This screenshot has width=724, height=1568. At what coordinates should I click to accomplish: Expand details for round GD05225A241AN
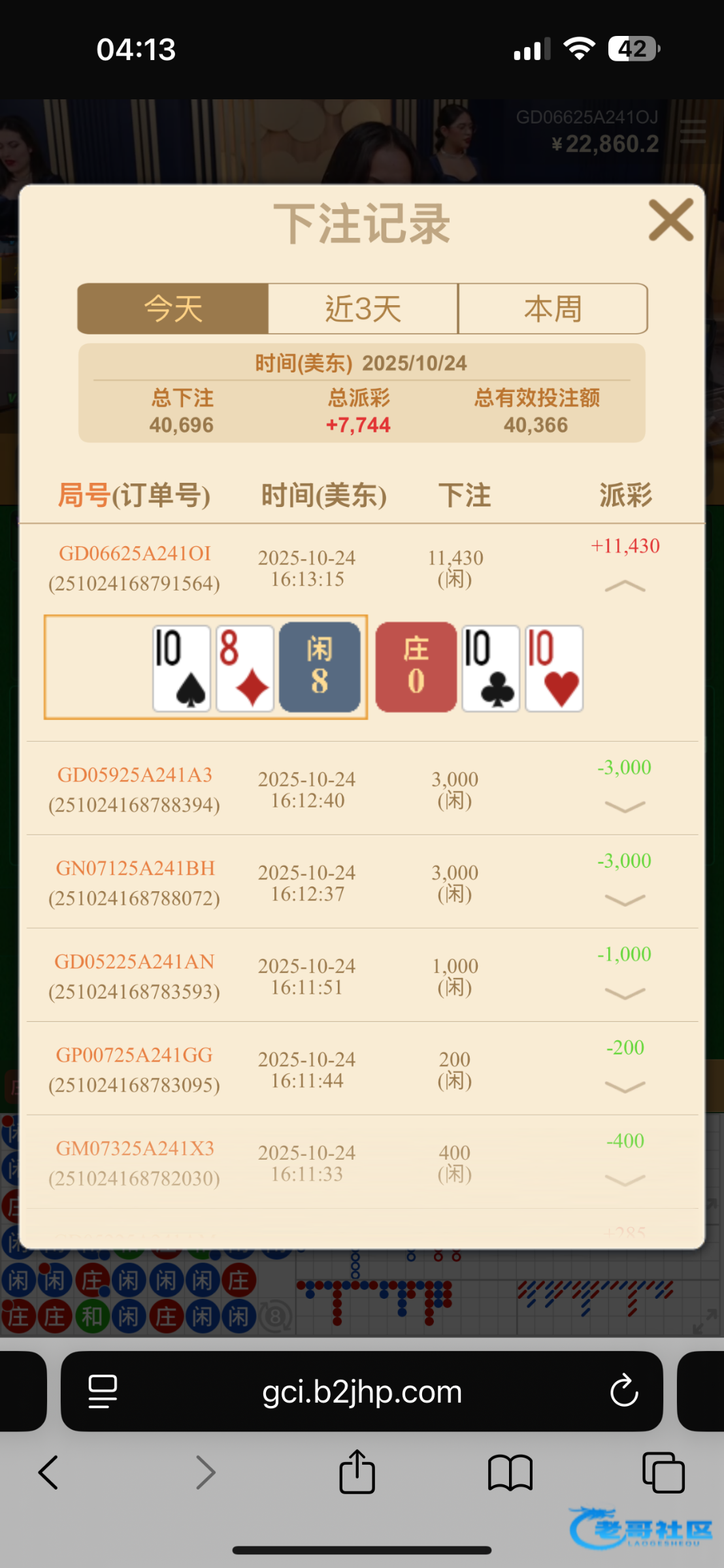coord(625,994)
